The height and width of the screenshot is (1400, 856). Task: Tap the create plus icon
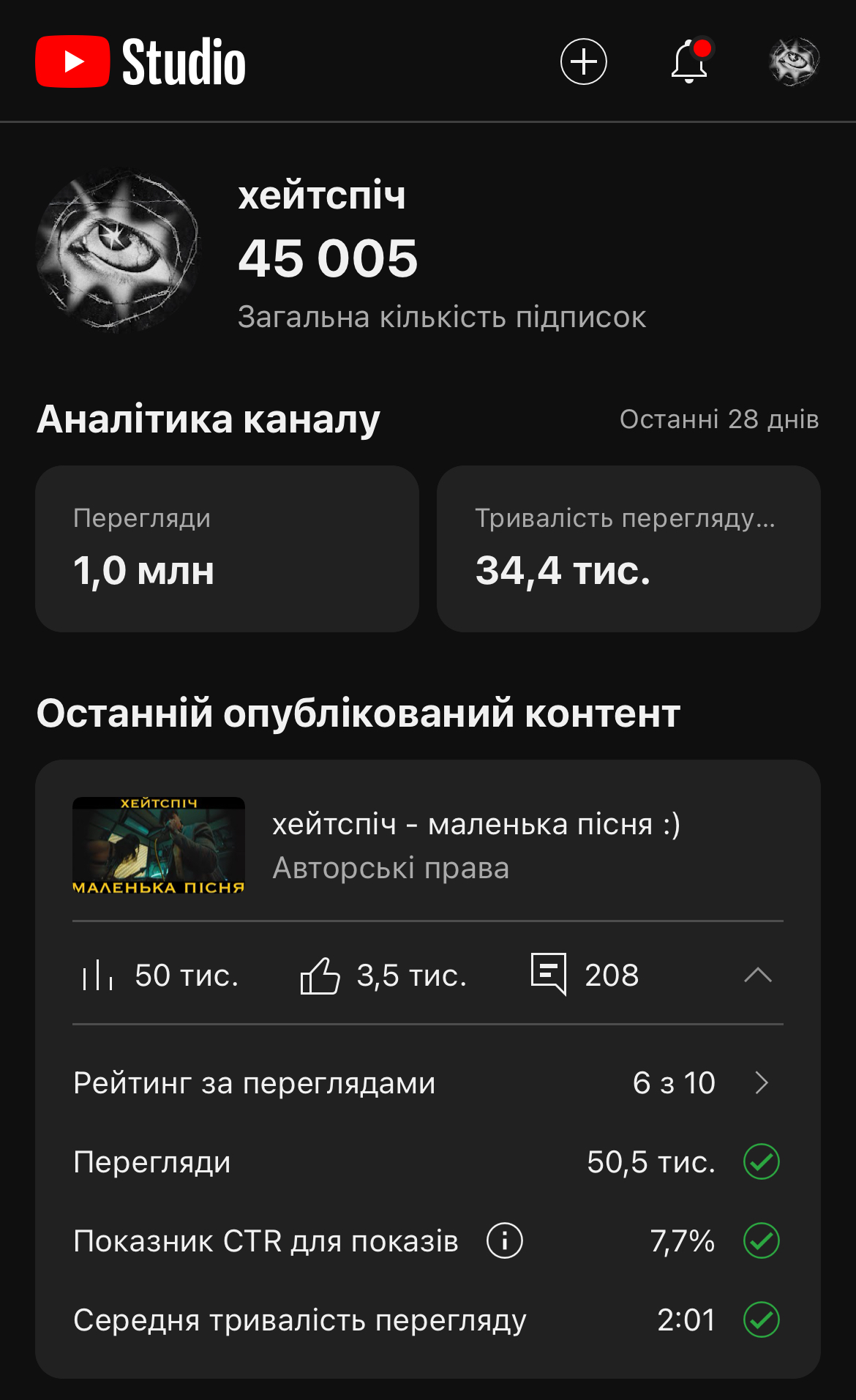pyautogui.click(x=583, y=61)
